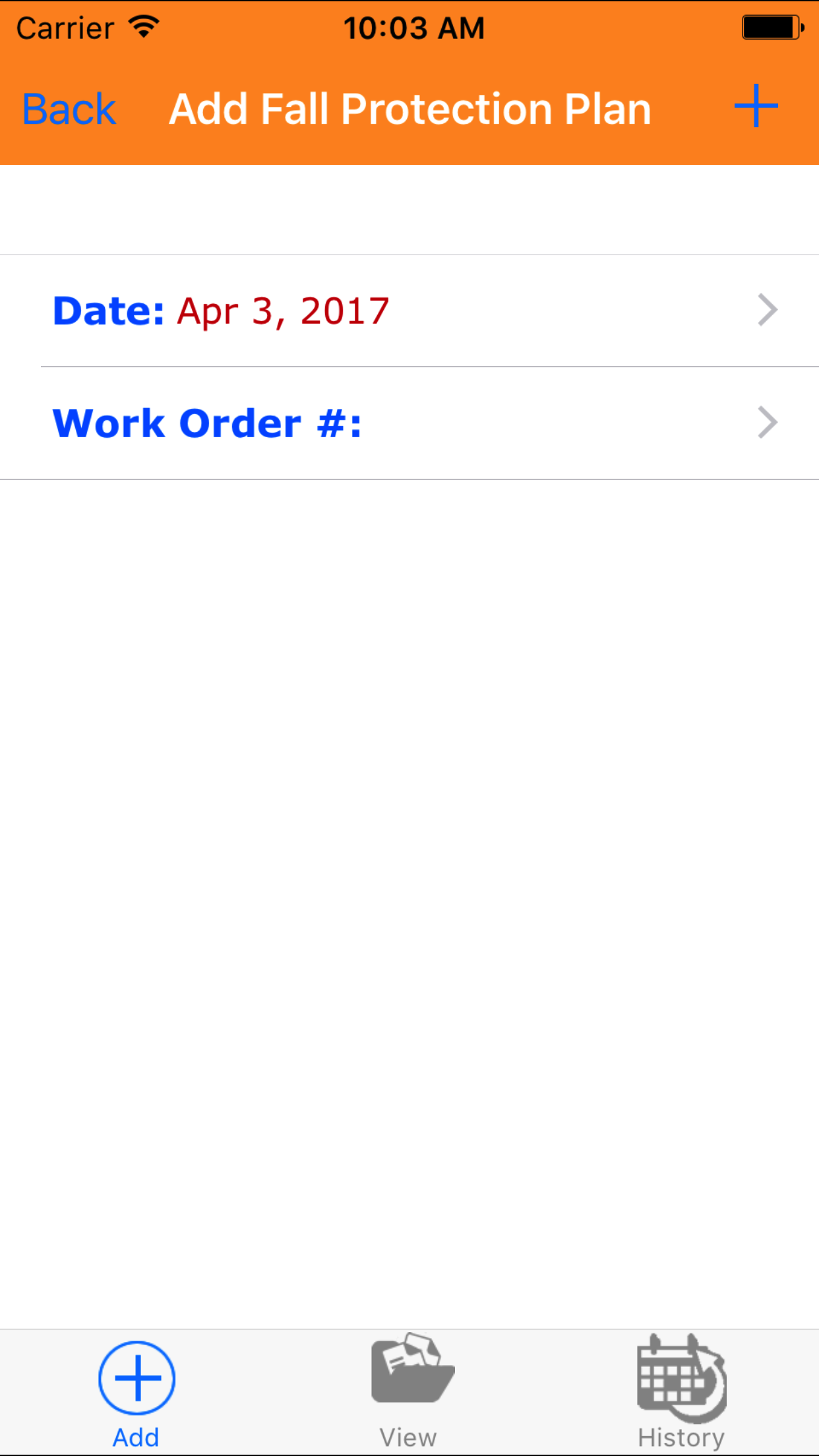Viewport: 819px width, 1456px height.
Task: Switch to the History tab
Action: [x=681, y=1391]
